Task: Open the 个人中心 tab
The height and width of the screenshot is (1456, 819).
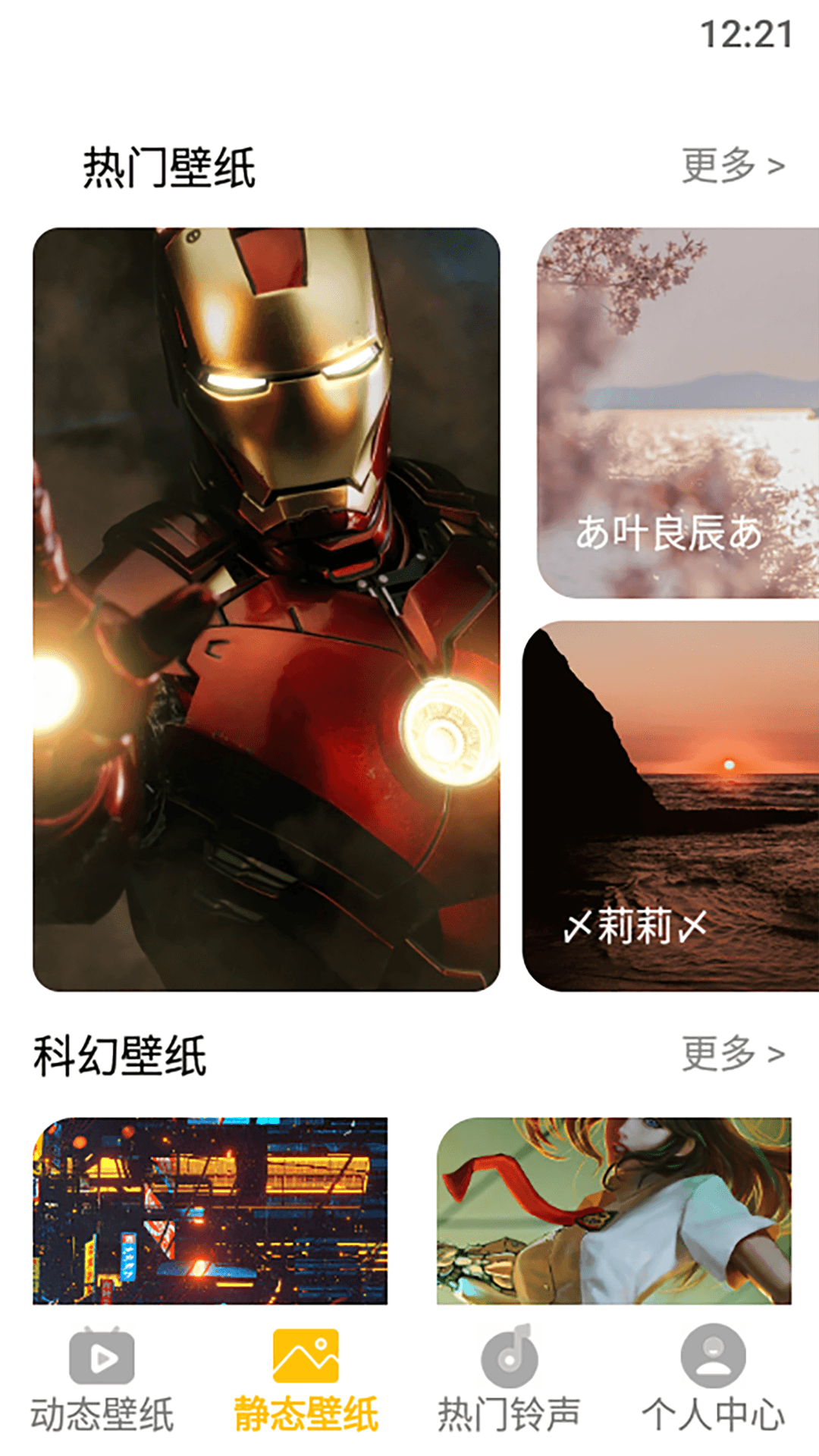Action: pyautogui.click(x=714, y=1380)
